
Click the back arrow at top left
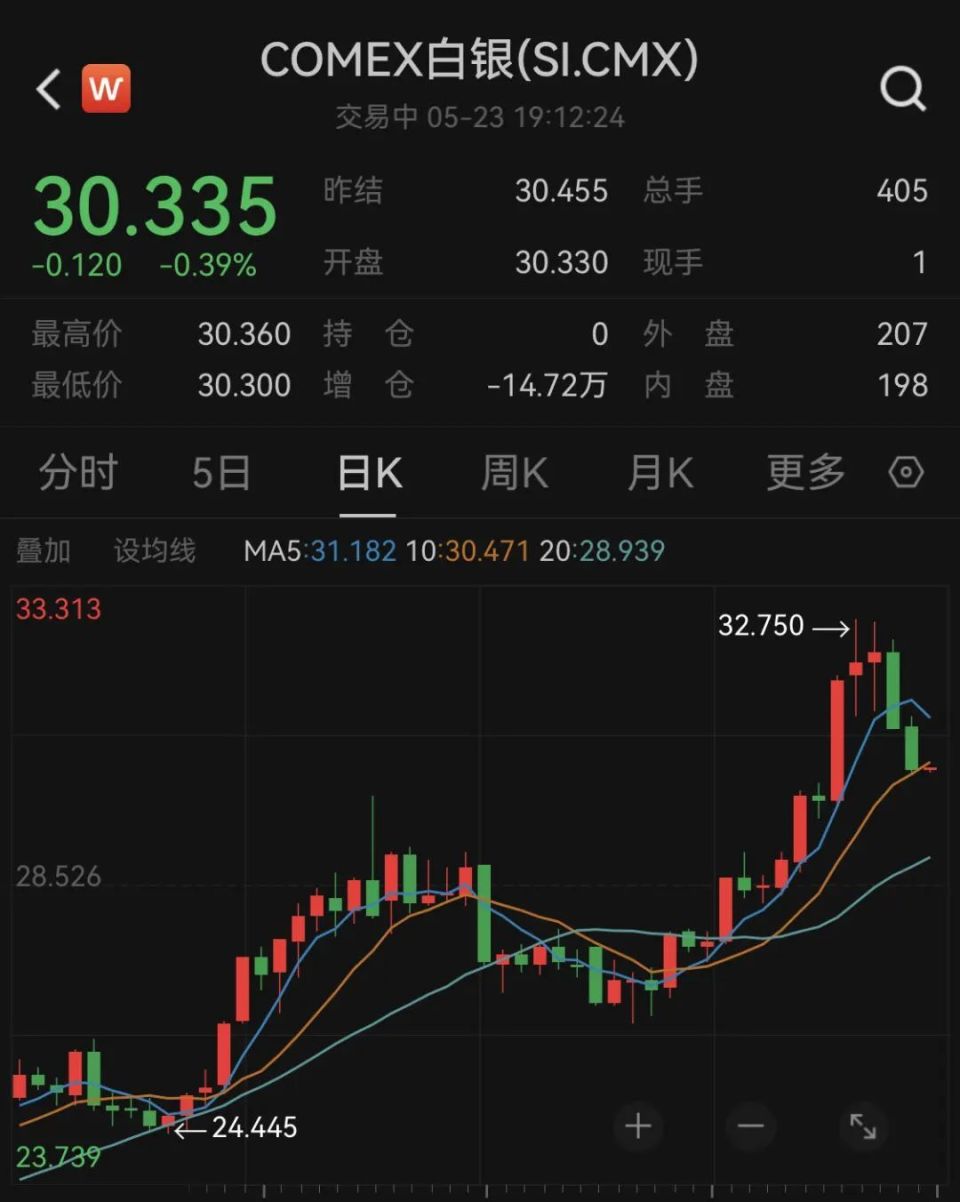[45, 88]
